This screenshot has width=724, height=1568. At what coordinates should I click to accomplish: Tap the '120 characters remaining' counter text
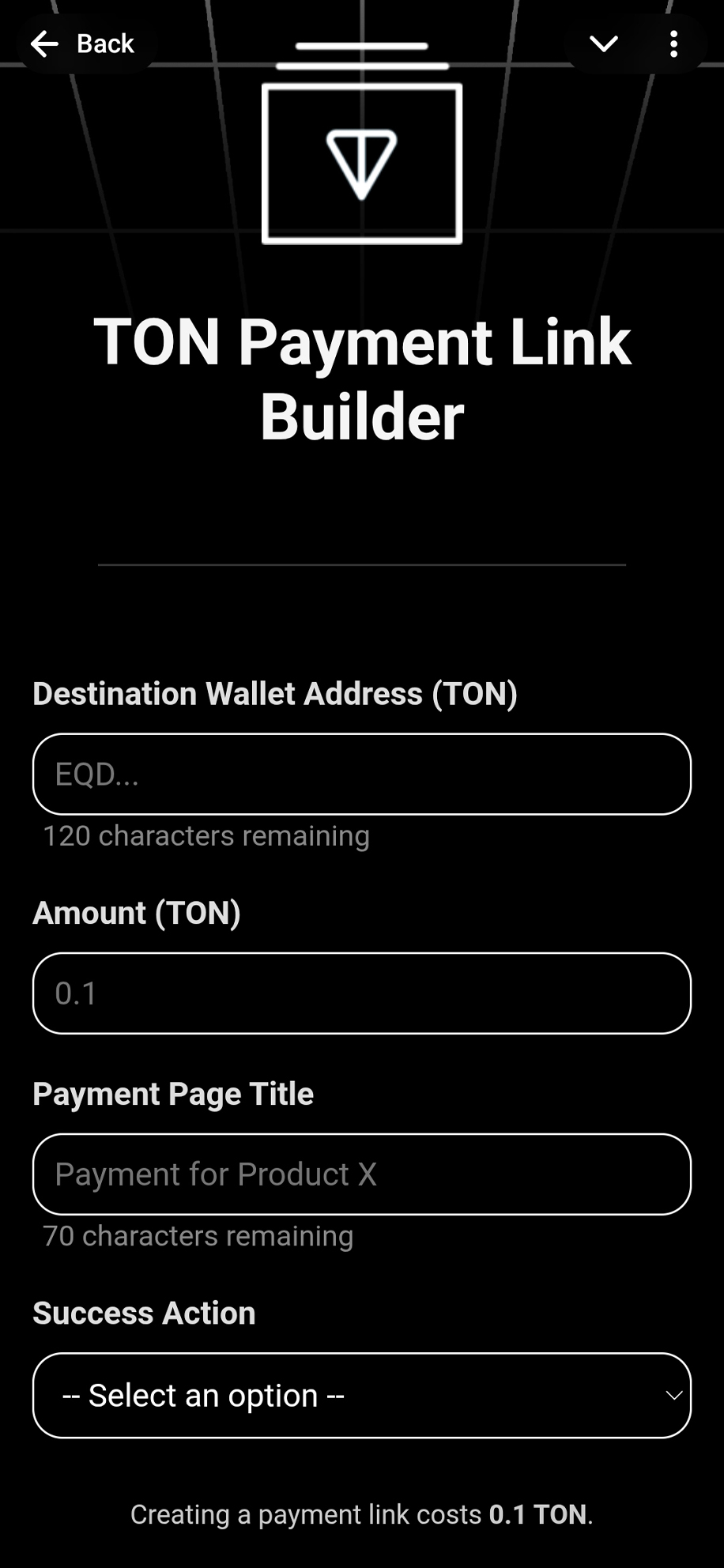(206, 835)
